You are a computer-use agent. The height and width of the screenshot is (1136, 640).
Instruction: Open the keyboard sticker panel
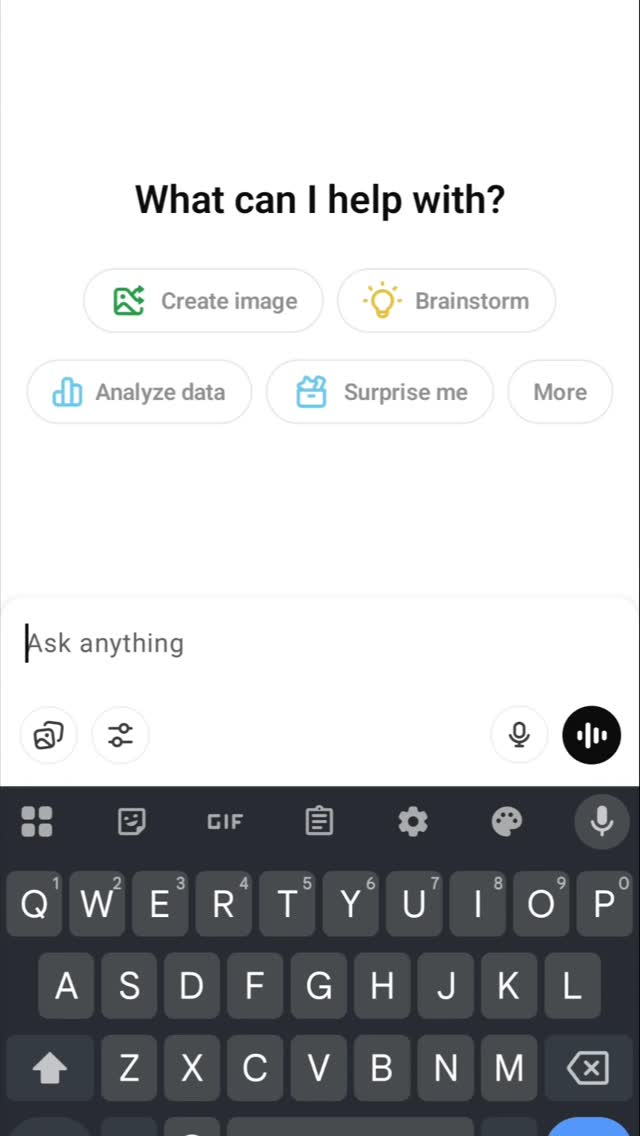(131, 822)
